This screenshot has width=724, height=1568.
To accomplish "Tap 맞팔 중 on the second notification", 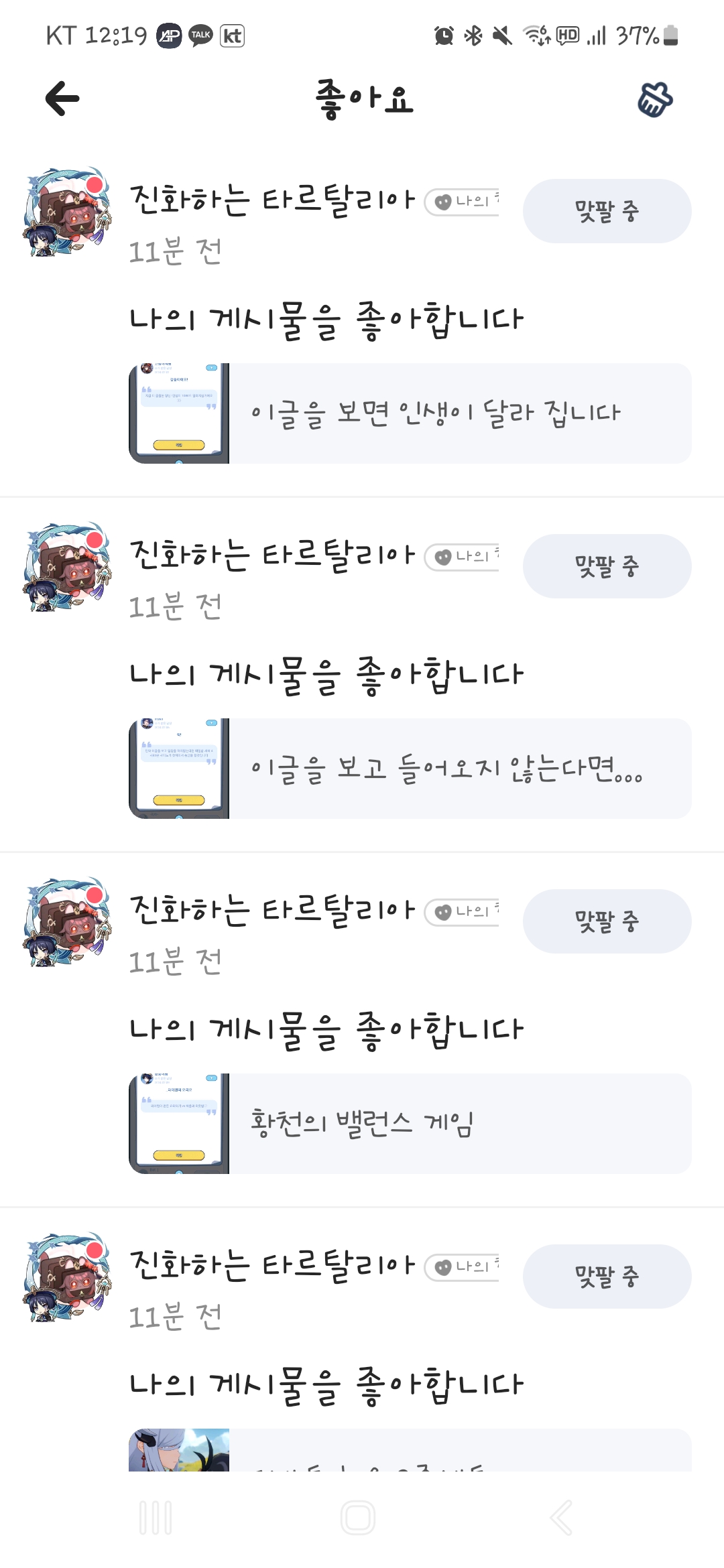I will 605,566.
